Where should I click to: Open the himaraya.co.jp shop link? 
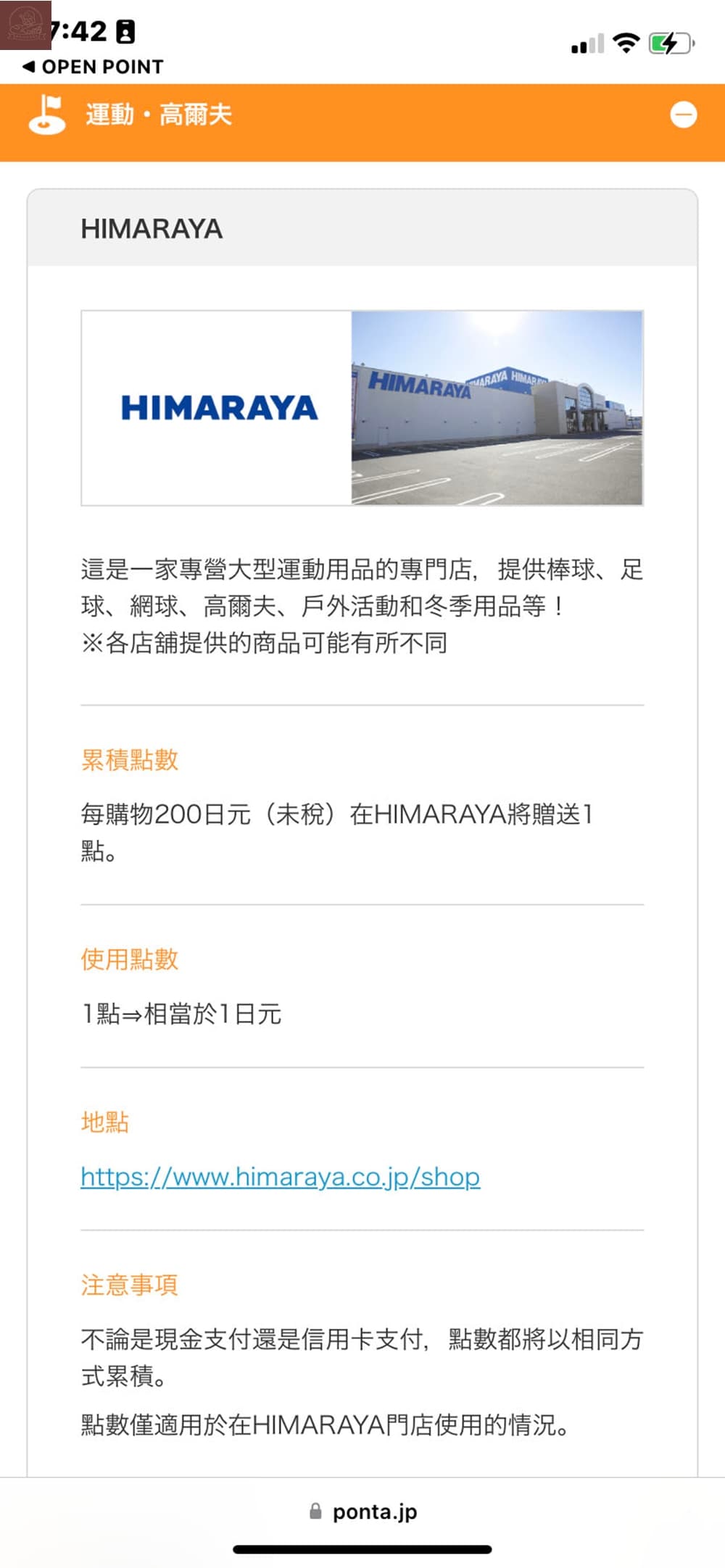tap(280, 1177)
